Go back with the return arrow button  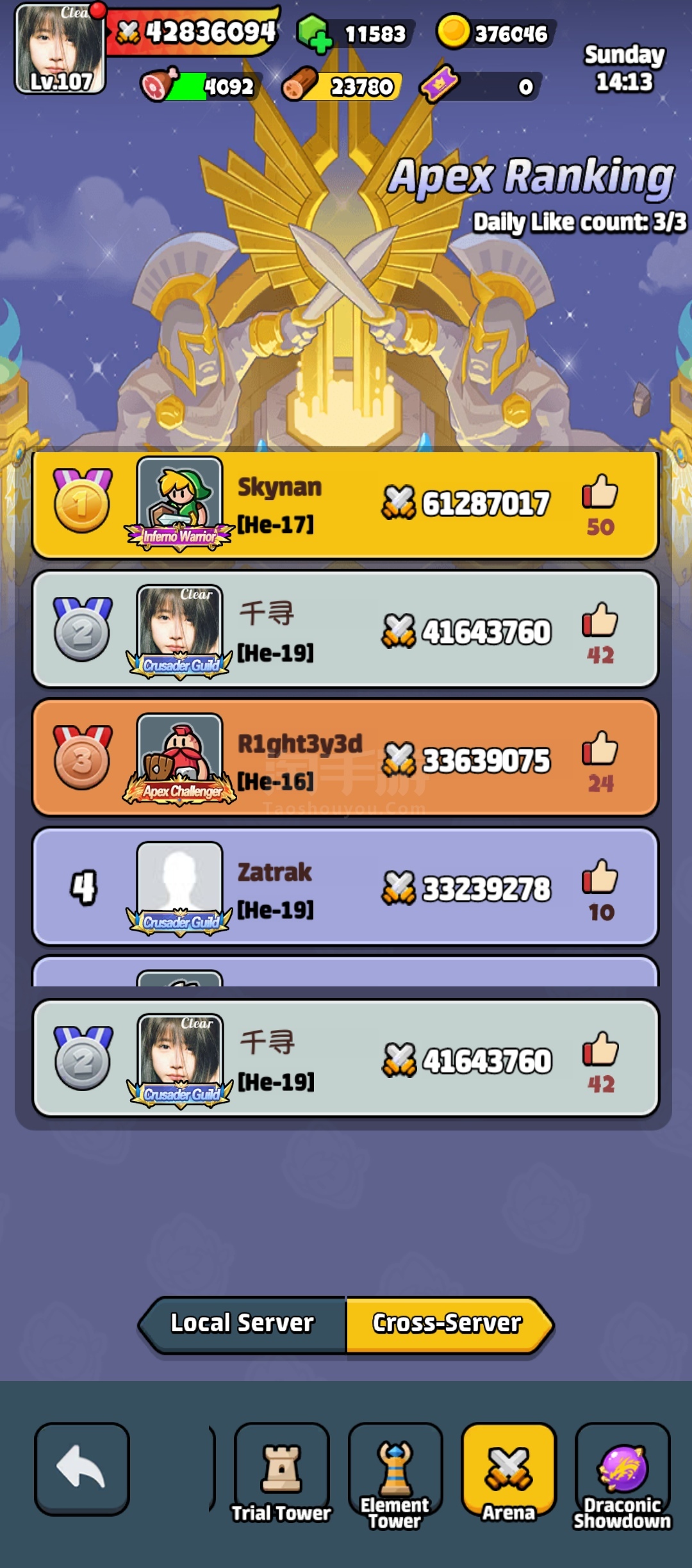[x=81, y=1468]
